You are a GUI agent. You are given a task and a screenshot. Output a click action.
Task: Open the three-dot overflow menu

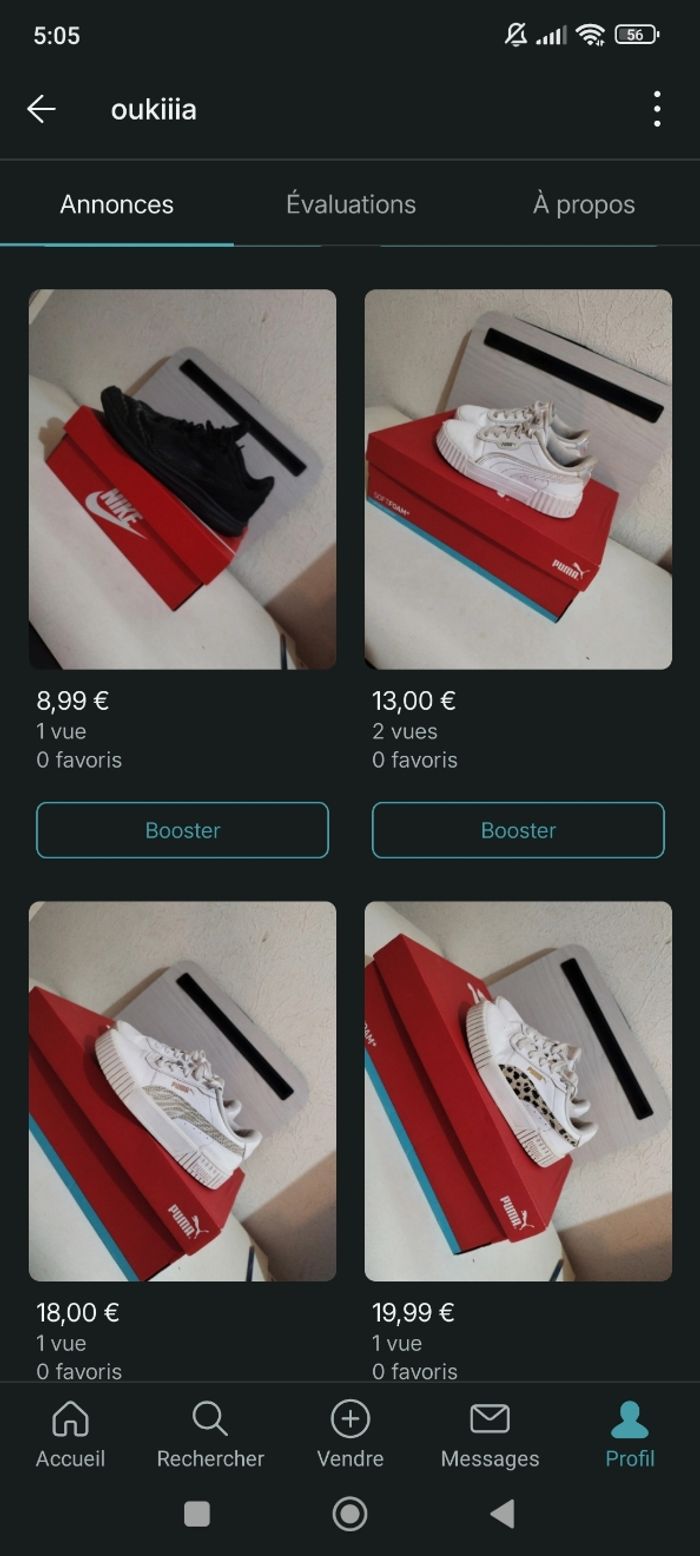(x=657, y=109)
